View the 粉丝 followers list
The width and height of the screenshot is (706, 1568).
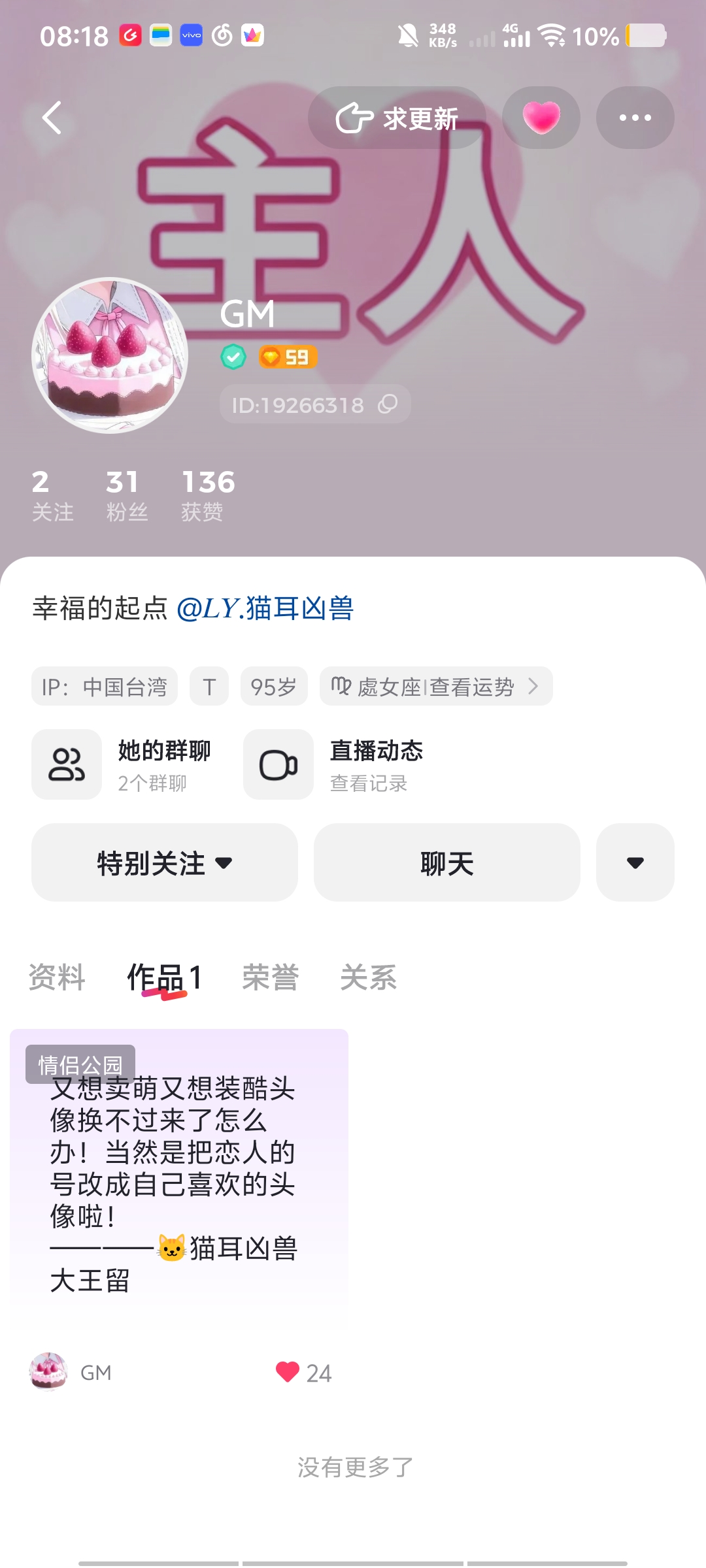pos(127,495)
